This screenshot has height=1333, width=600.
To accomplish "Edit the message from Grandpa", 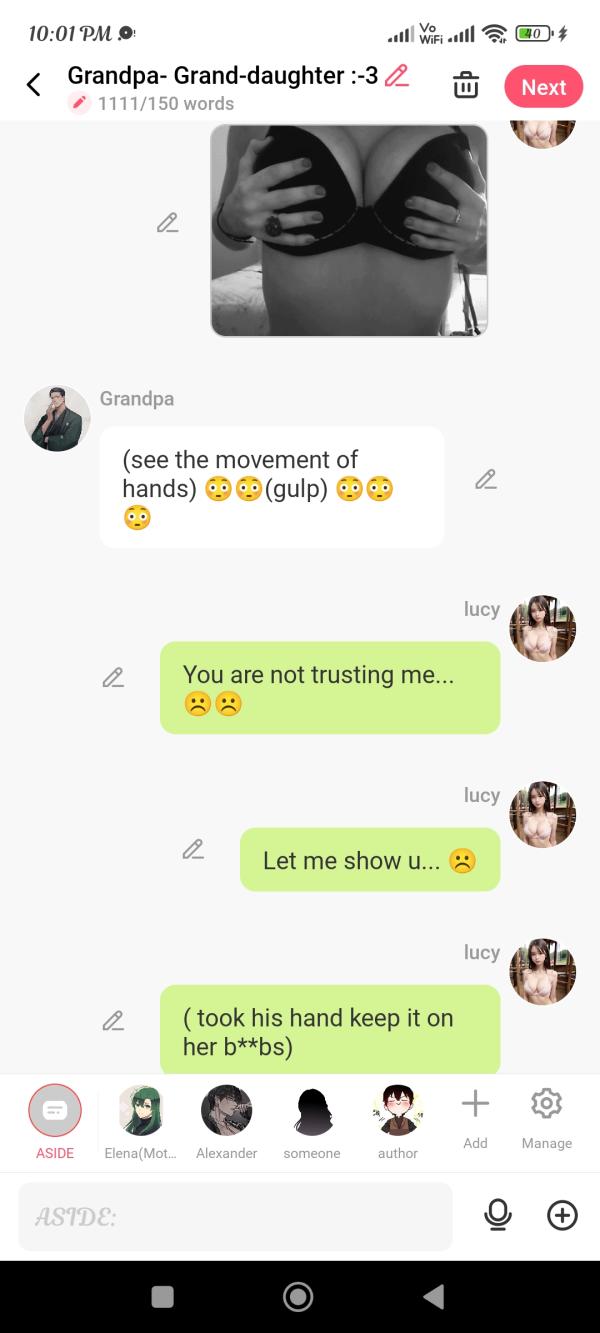I will point(486,480).
